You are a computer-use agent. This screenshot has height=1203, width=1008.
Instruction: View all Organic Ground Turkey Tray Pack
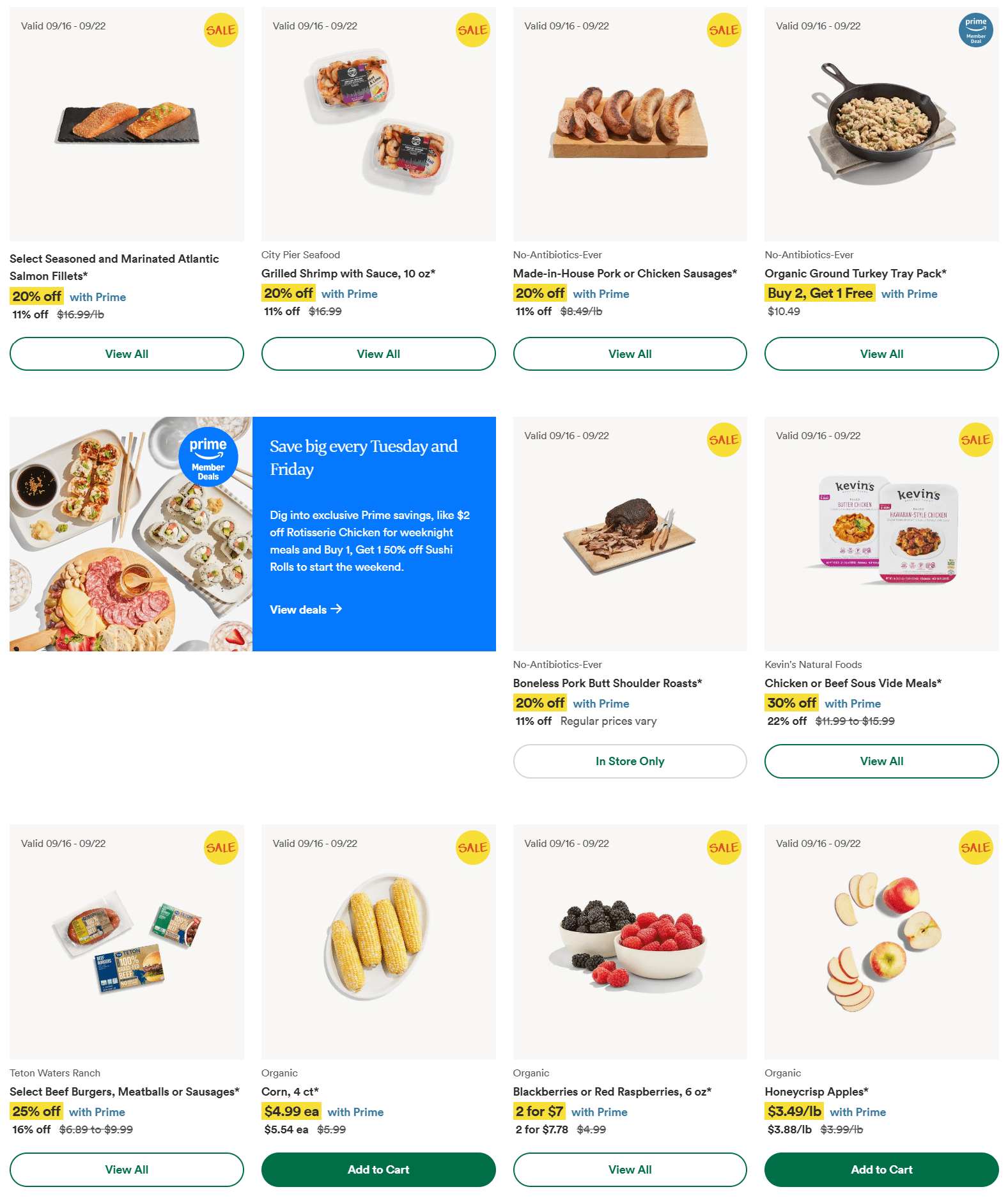click(x=881, y=353)
